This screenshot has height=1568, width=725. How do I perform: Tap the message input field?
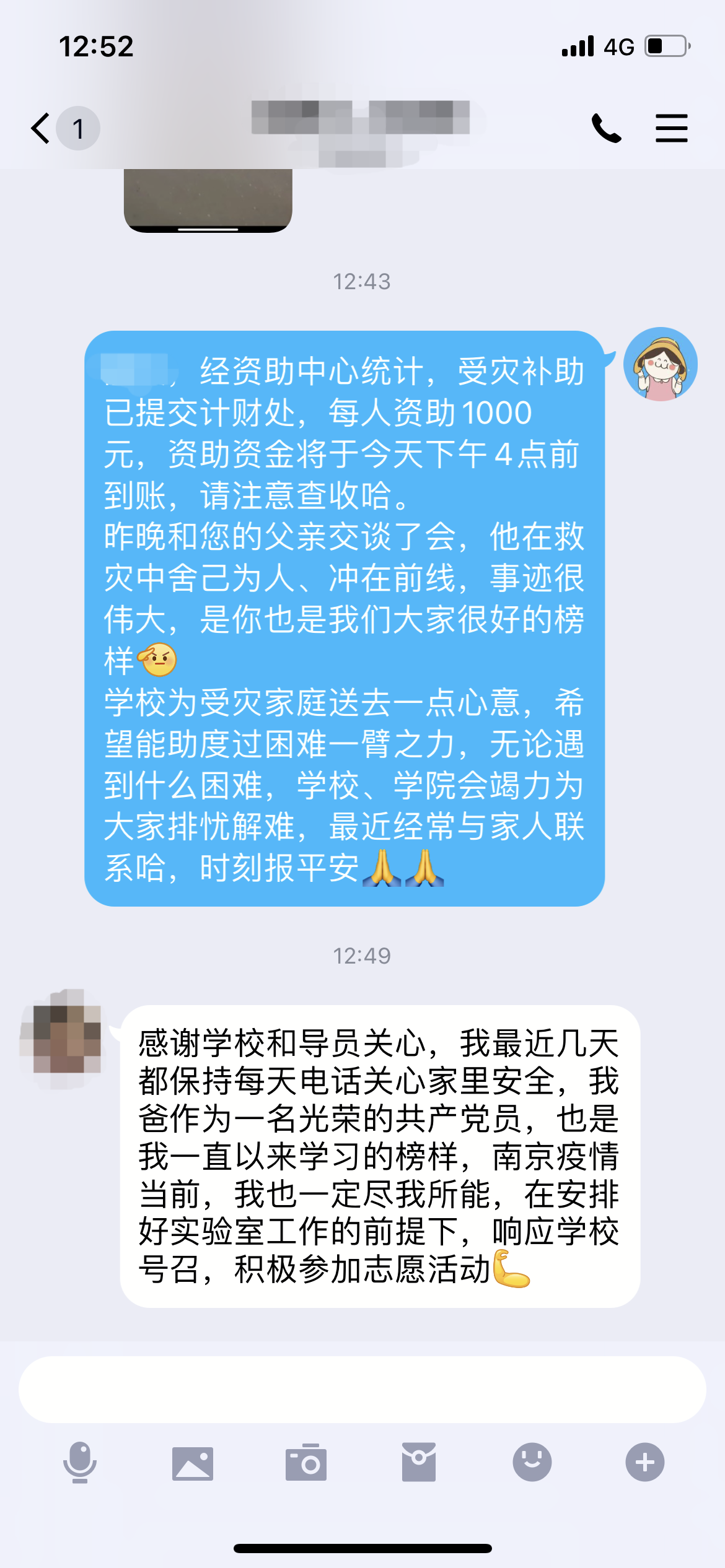tap(362, 1389)
